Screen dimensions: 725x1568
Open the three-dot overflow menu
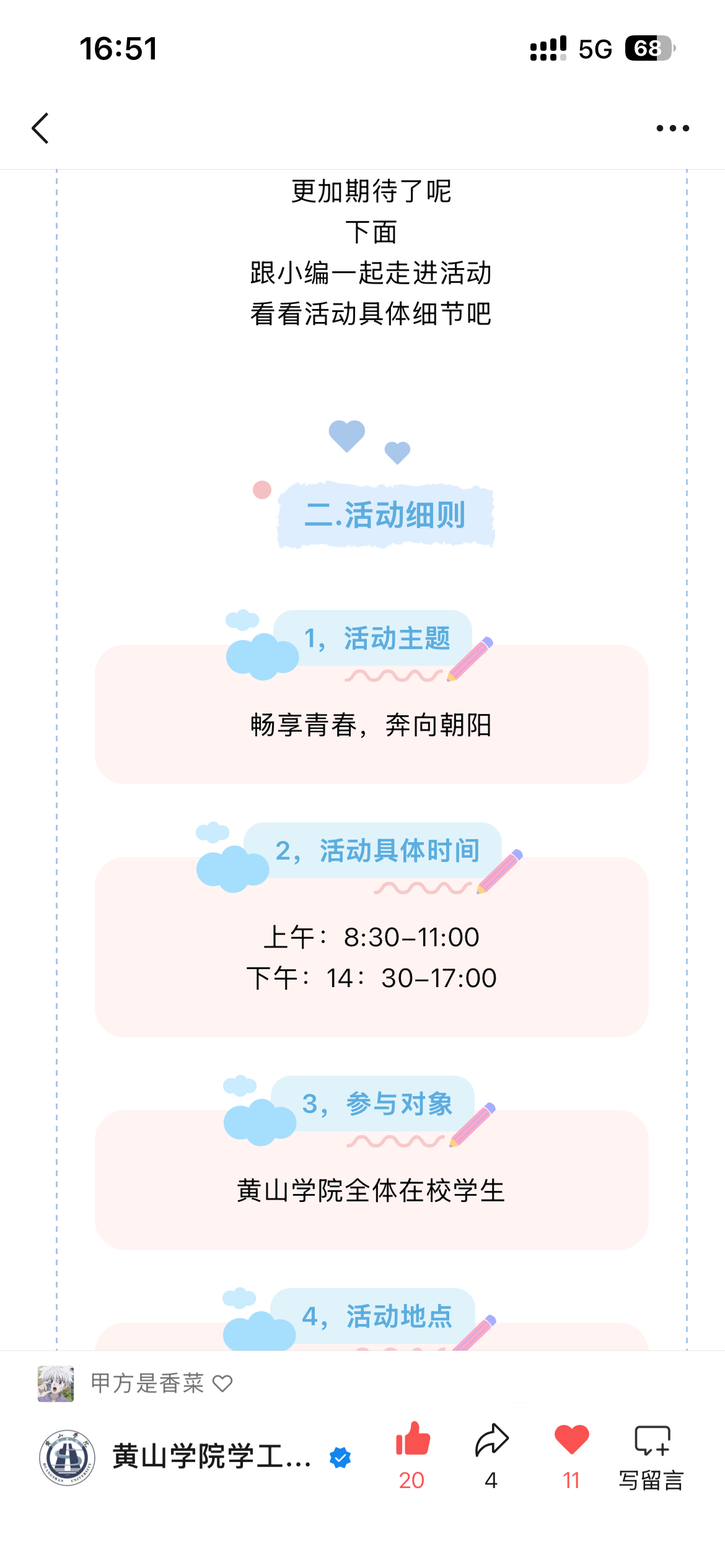(x=672, y=128)
